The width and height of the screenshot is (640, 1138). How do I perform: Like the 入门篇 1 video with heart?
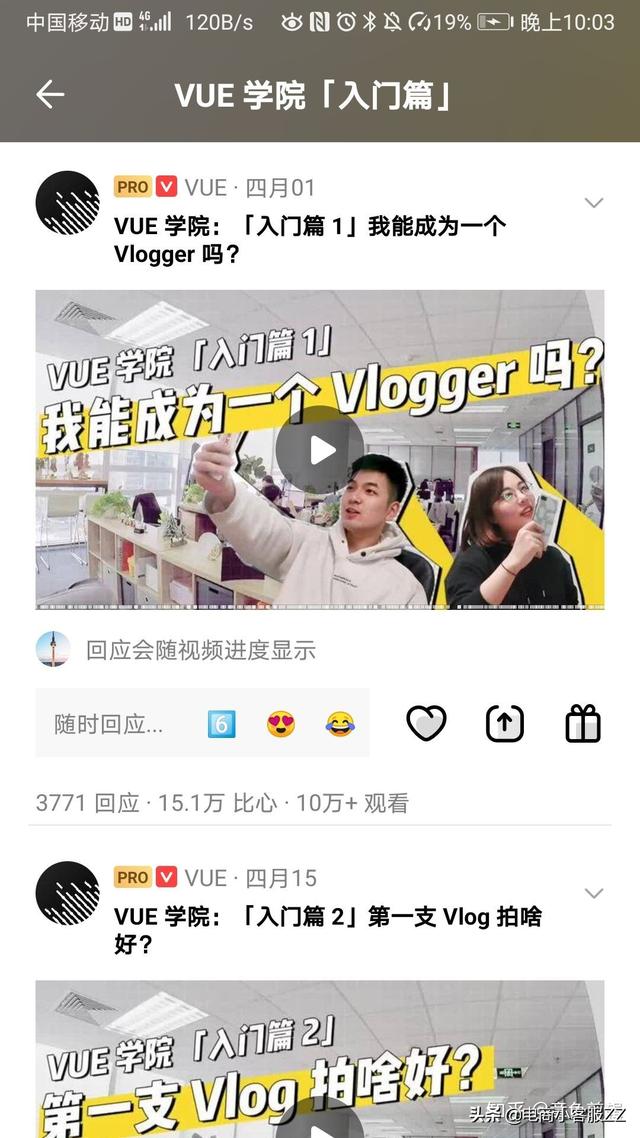pyautogui.click(x=426, y=723)
